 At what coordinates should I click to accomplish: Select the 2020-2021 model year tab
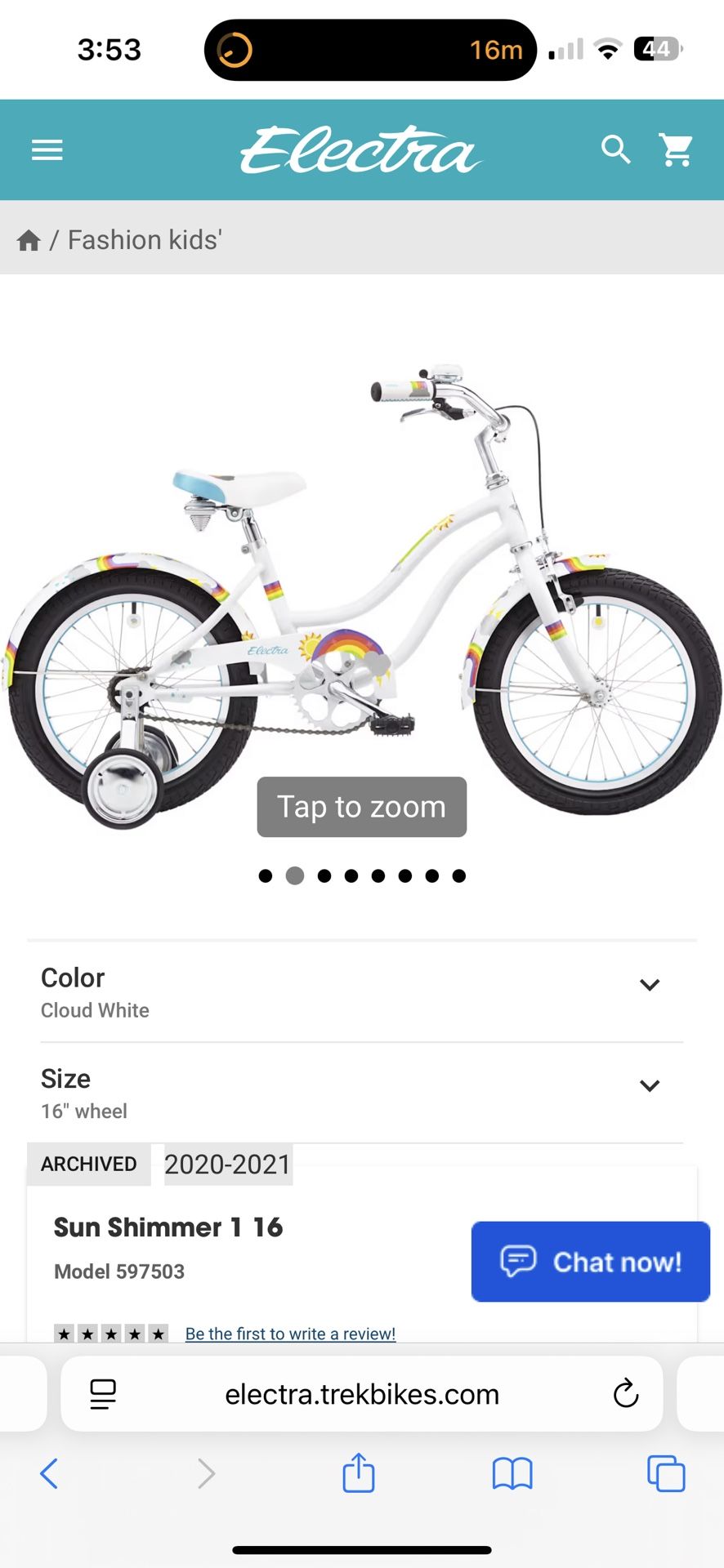tap(226, 1164)
